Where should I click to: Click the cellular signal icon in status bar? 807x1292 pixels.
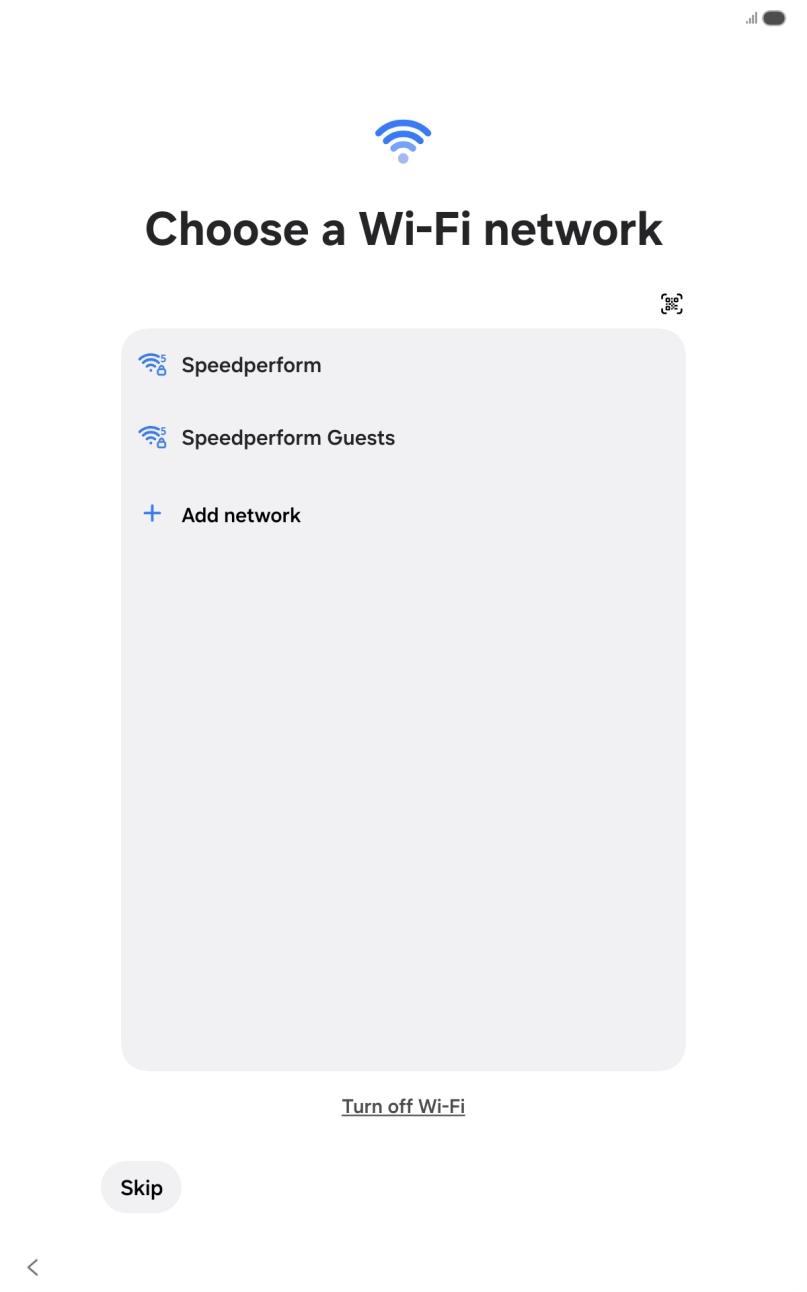(751, 17)
